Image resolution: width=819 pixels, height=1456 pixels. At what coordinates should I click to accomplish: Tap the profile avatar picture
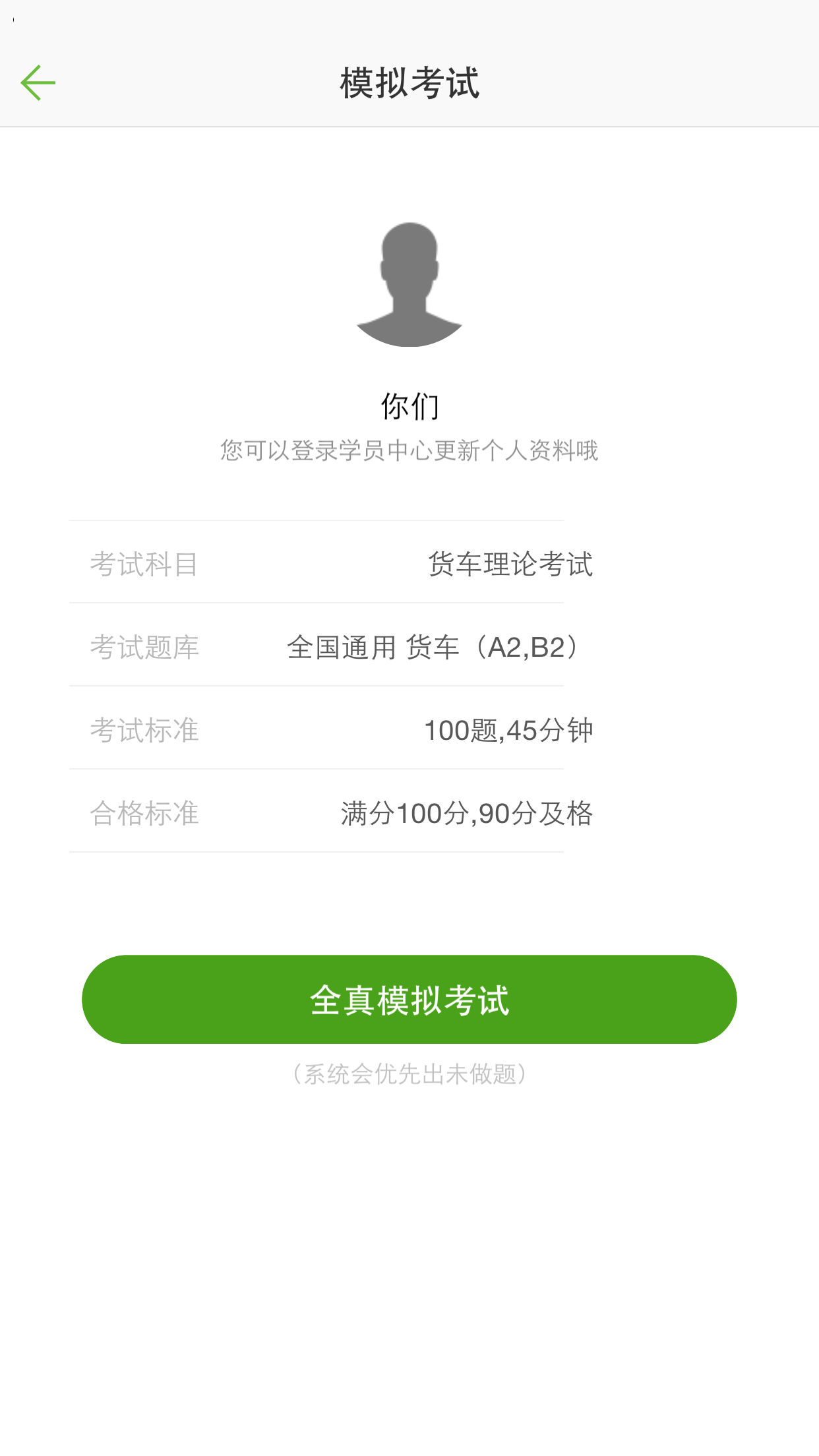click(409, 284)
